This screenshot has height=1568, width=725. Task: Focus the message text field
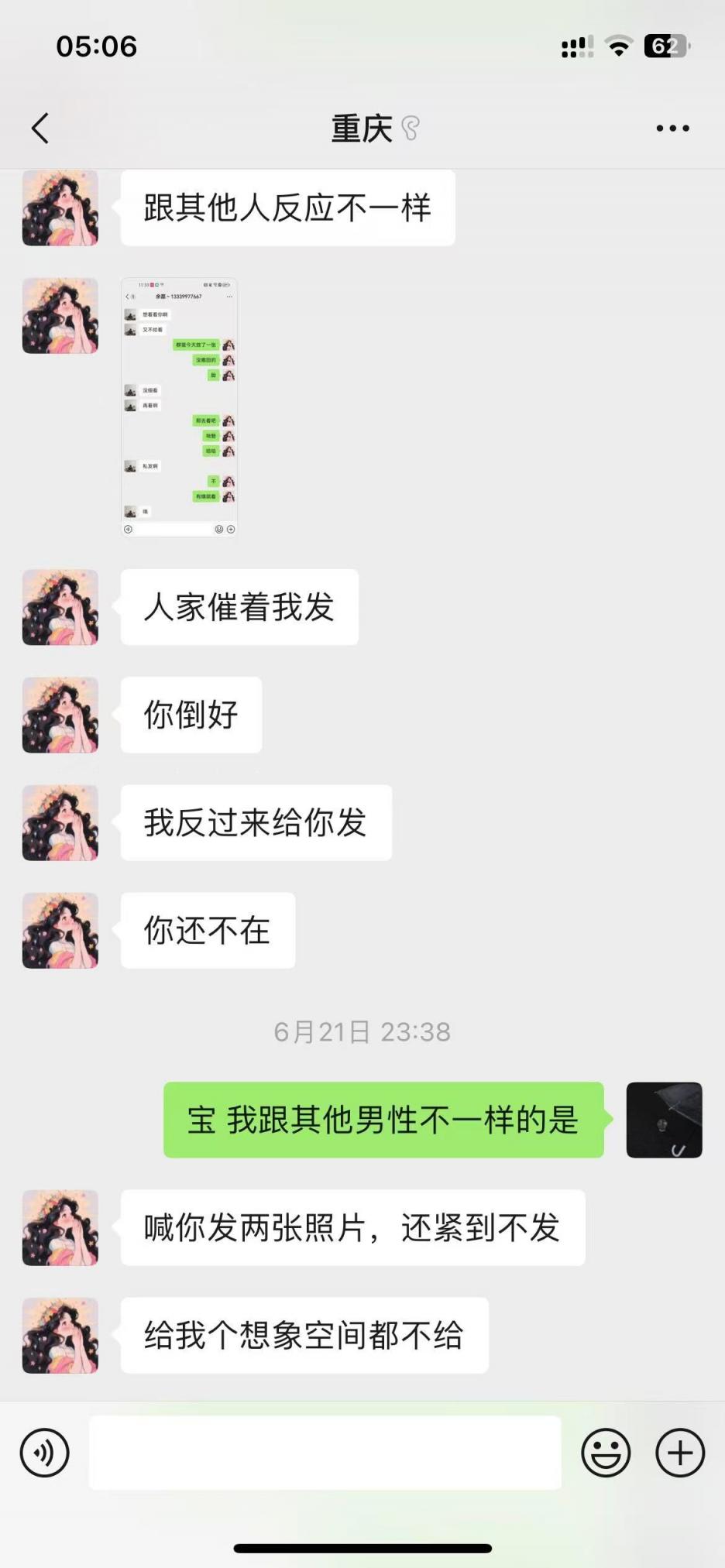pos(325,1453)
